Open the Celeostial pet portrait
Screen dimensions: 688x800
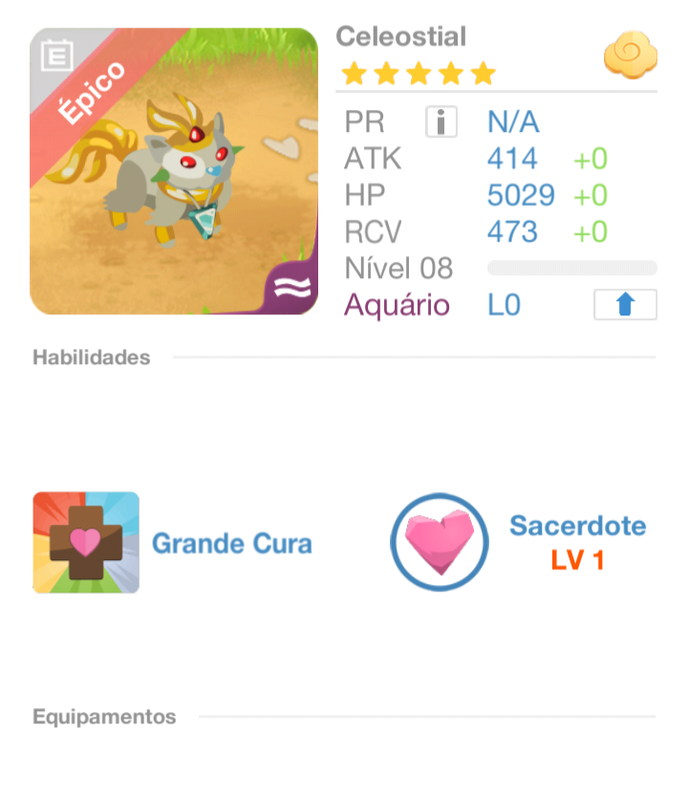174,171
